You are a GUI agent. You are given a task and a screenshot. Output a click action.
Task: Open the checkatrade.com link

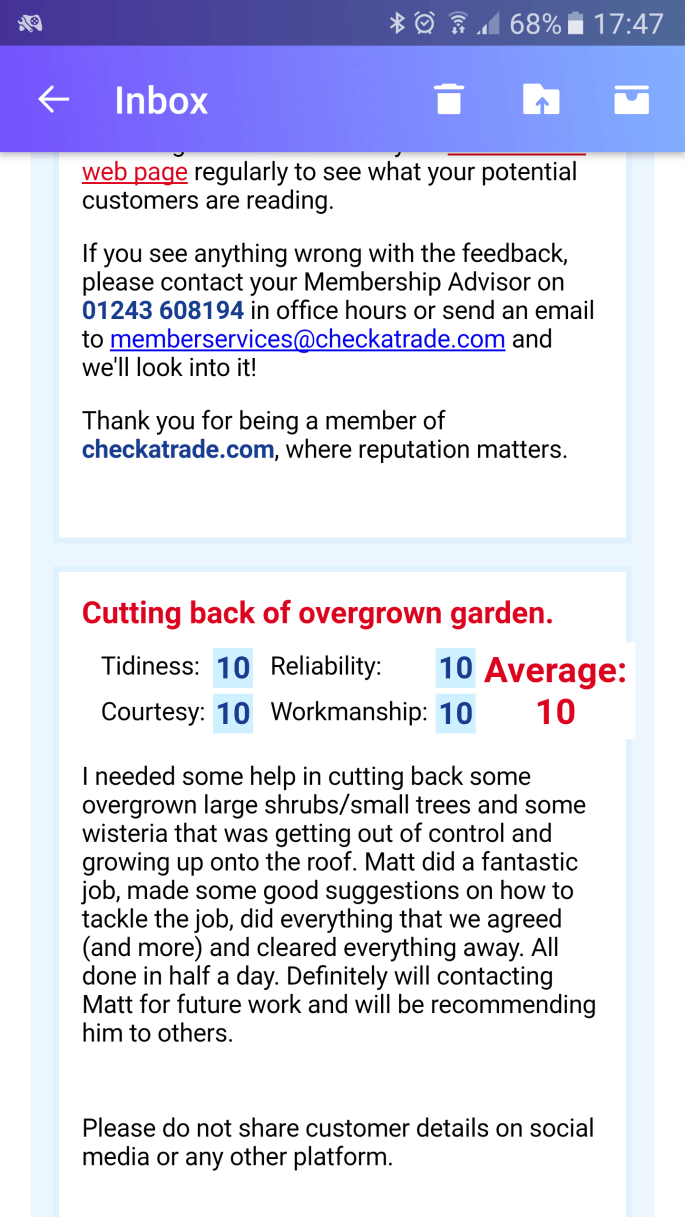(178, 450)
